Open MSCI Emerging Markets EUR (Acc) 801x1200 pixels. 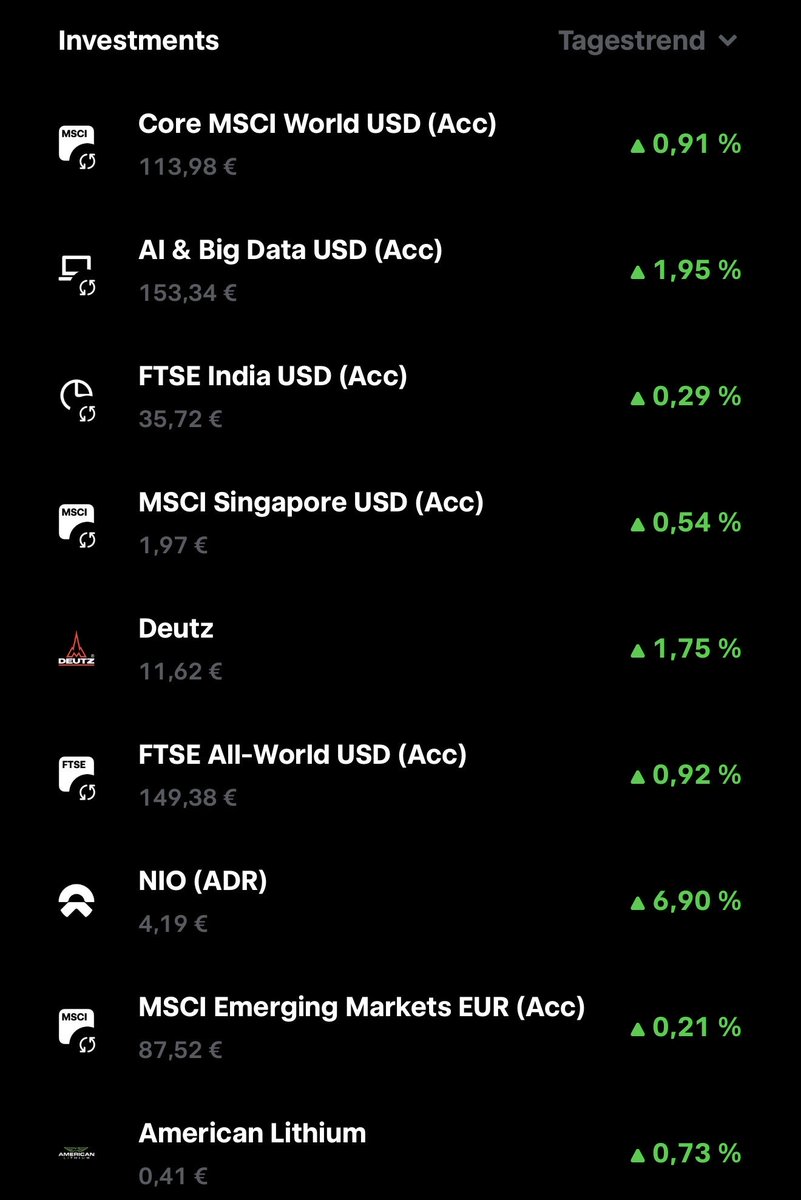click(x=361, y=1007)
